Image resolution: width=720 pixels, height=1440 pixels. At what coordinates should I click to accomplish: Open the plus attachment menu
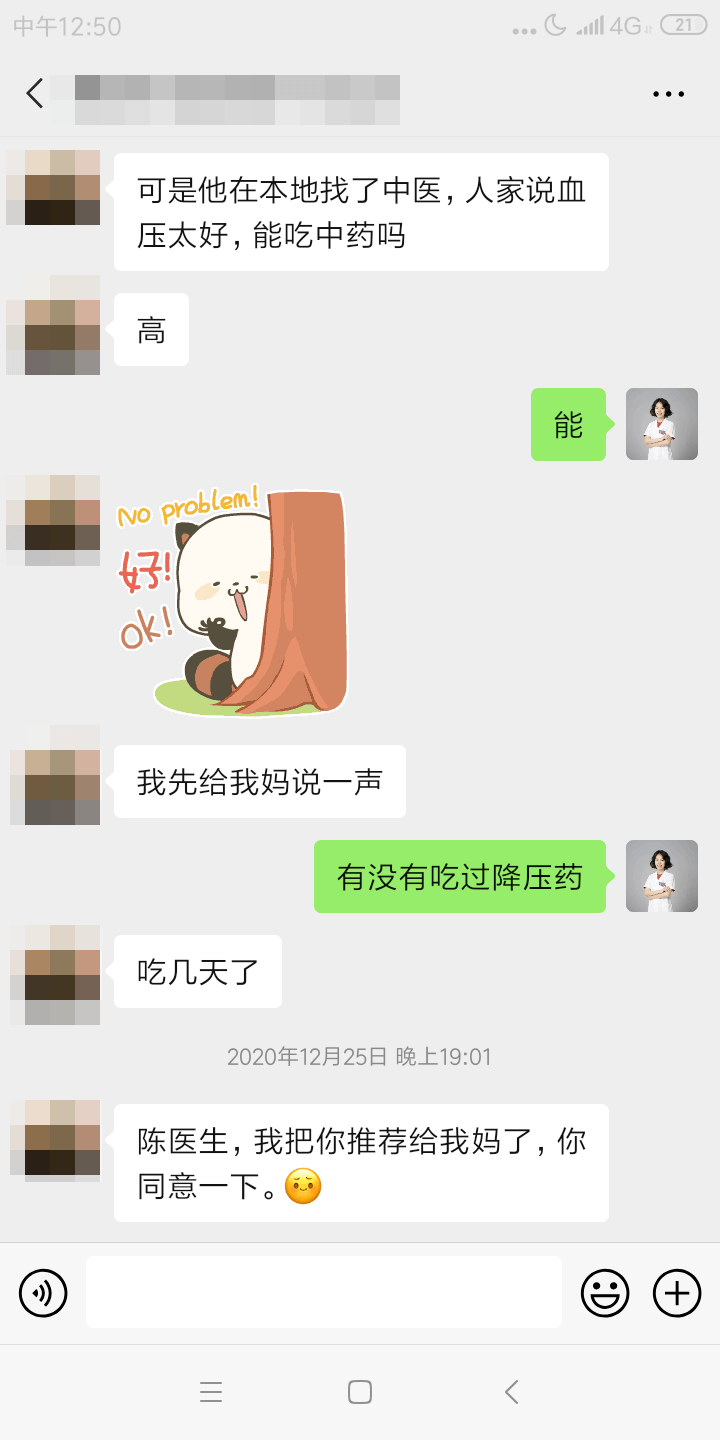click(677, 1293)
